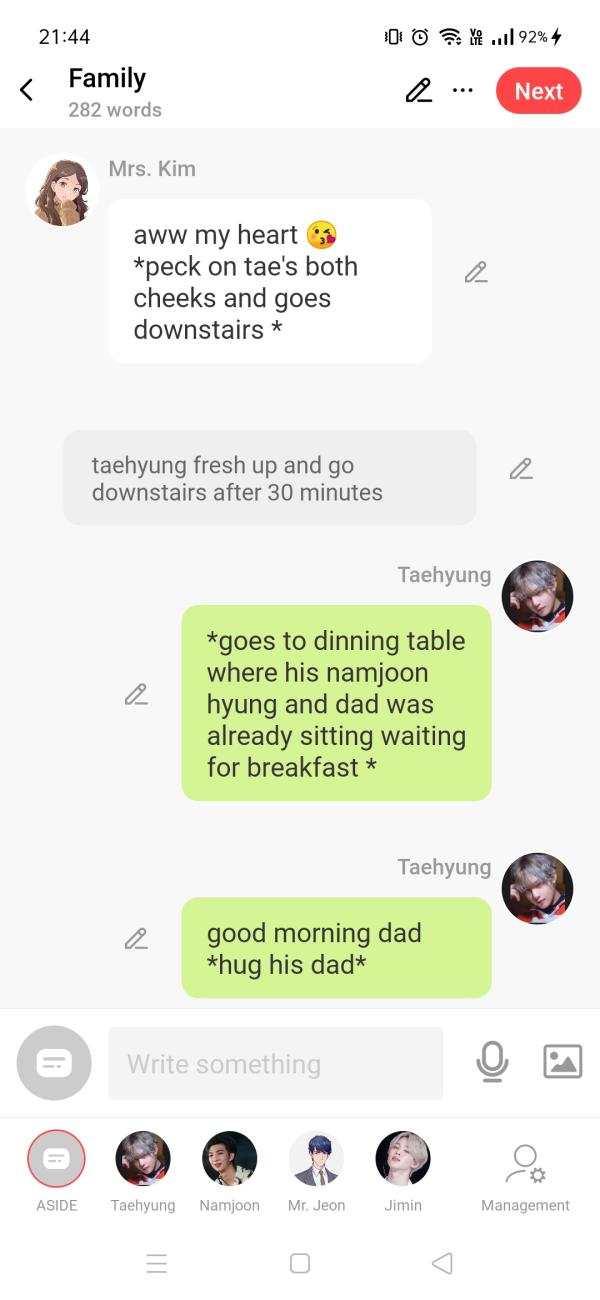Go back from the Family story
The width and height of the screenshot is (600, 1300).
tap(27, 91)
